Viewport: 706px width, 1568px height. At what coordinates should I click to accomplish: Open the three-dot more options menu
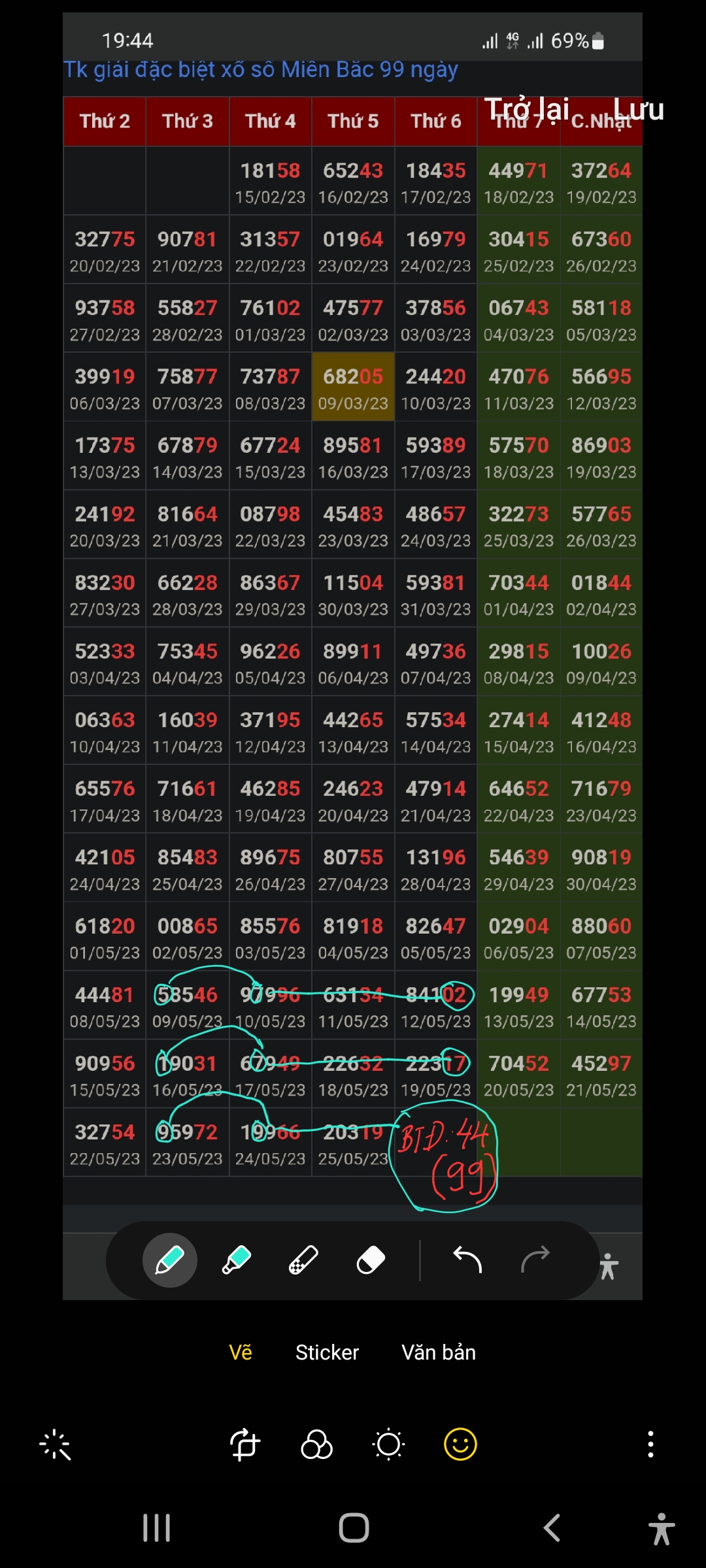click(x=650, y=1445)
